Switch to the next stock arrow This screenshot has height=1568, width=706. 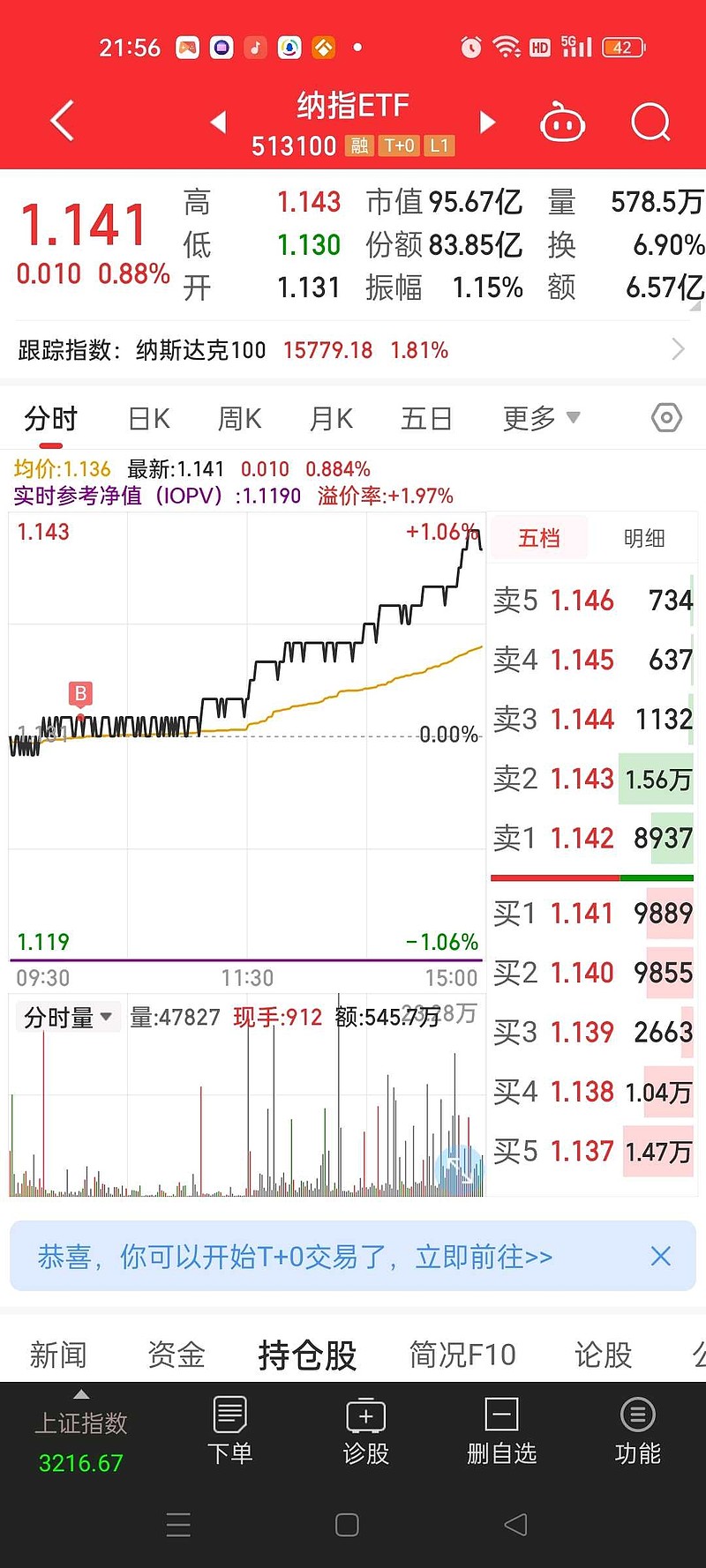487,122
